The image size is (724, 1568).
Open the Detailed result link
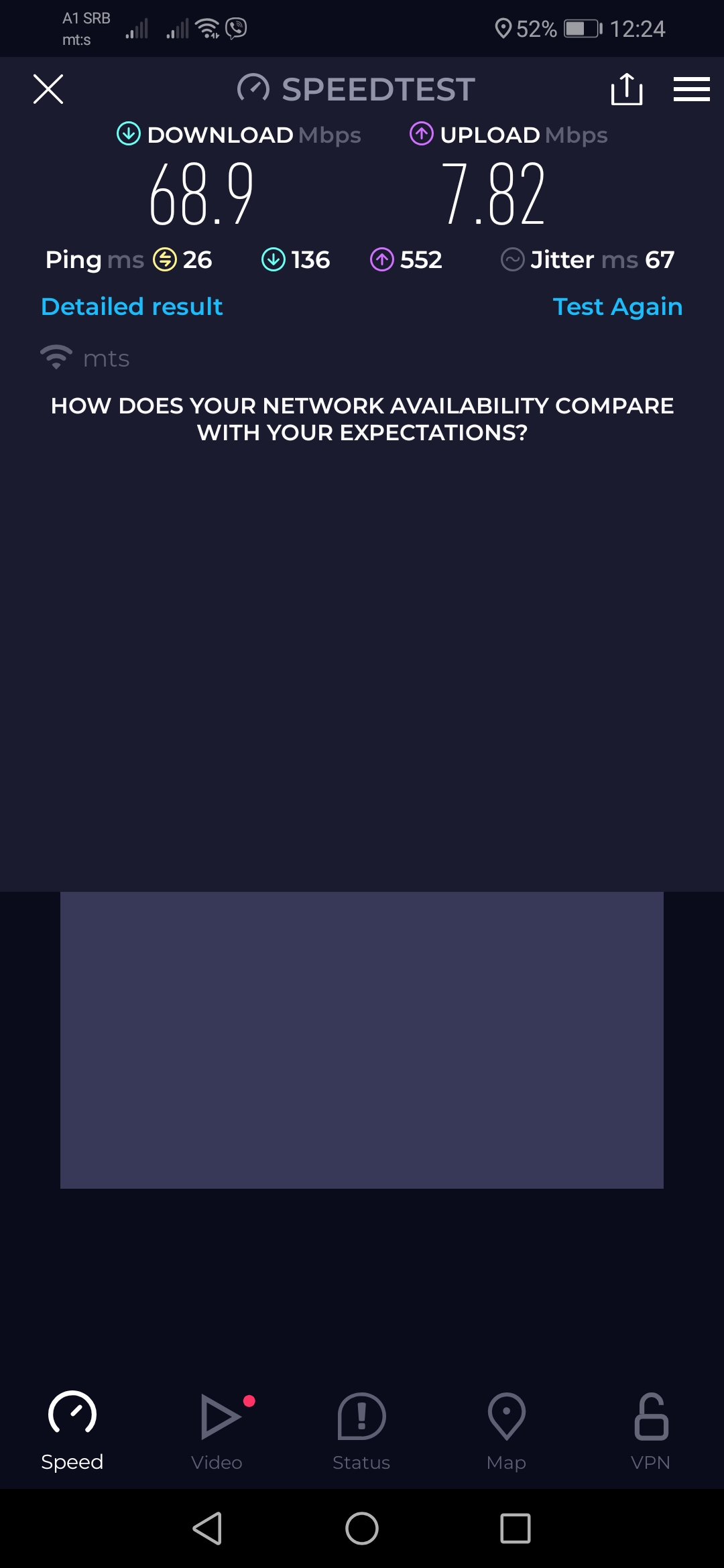click(132, 306)
